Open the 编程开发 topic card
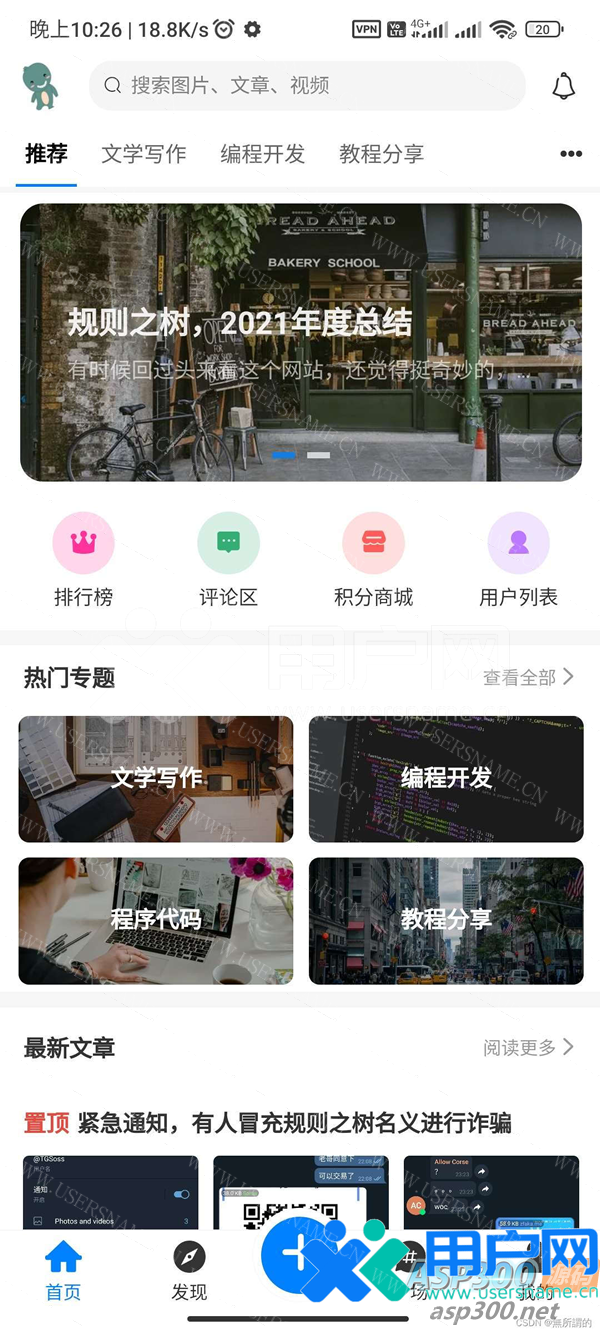The width and height of the screenshot is (600, 1333). click(x=445, y=779)
